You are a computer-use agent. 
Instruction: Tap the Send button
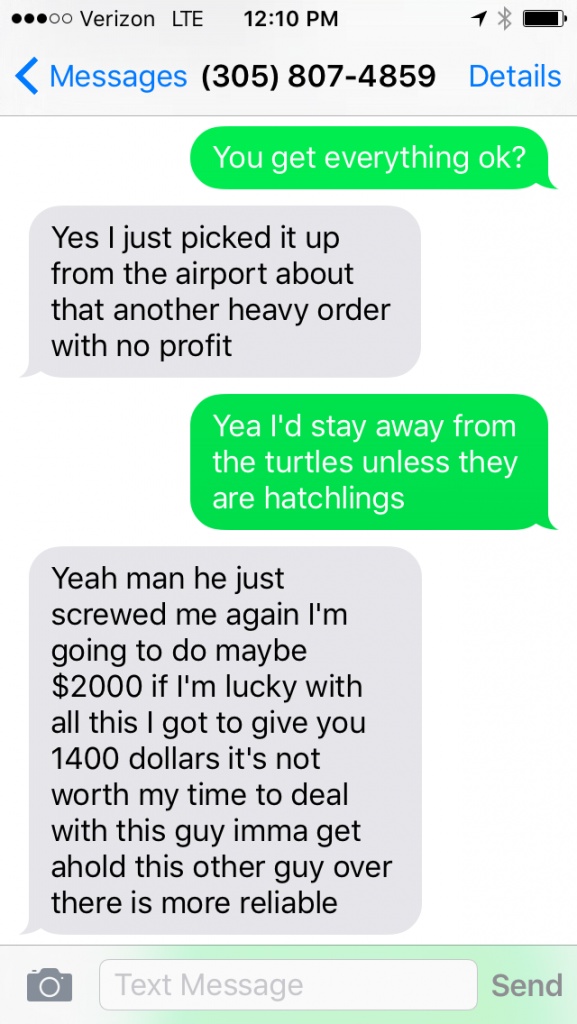point(527,985)
